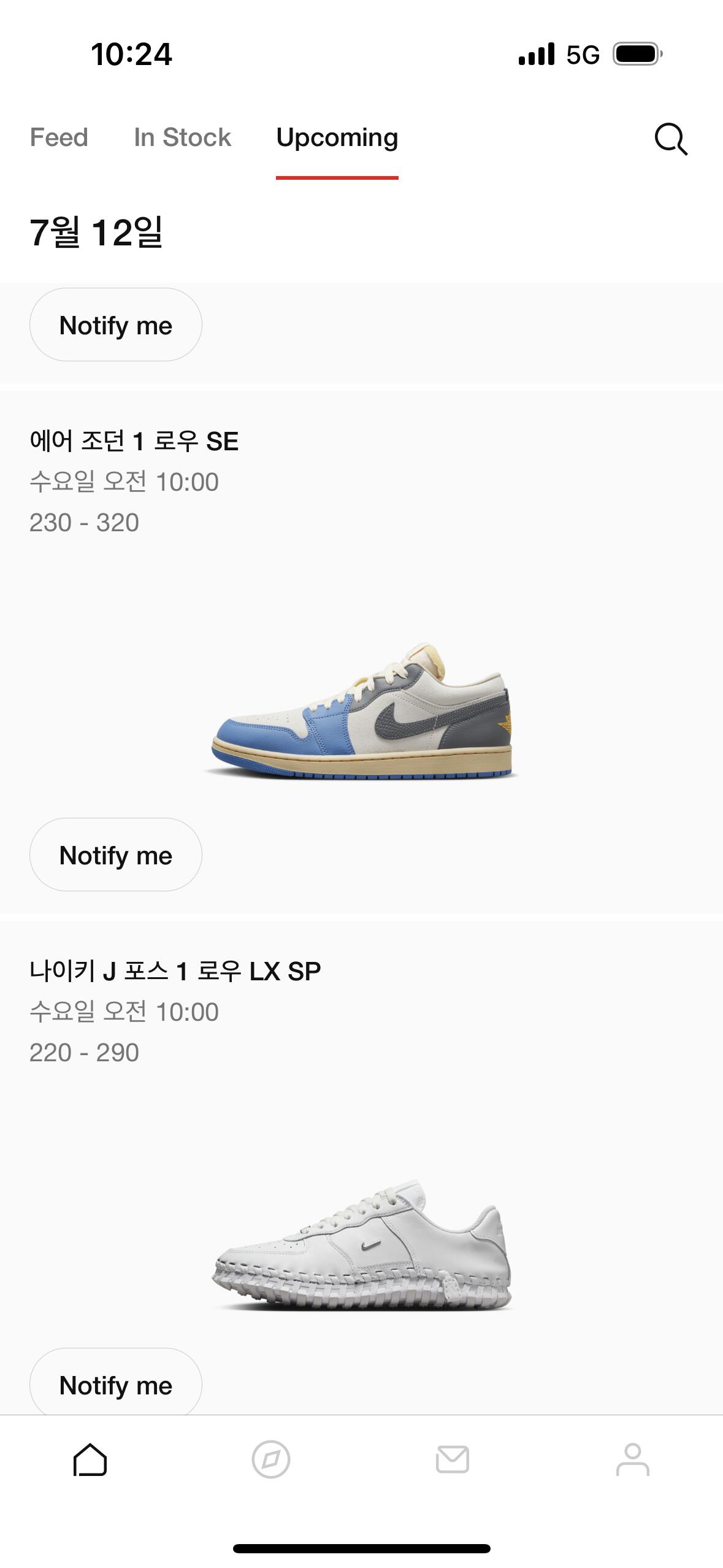Open the profile tab
723x1568 pixels.
tap(632, 1460)
